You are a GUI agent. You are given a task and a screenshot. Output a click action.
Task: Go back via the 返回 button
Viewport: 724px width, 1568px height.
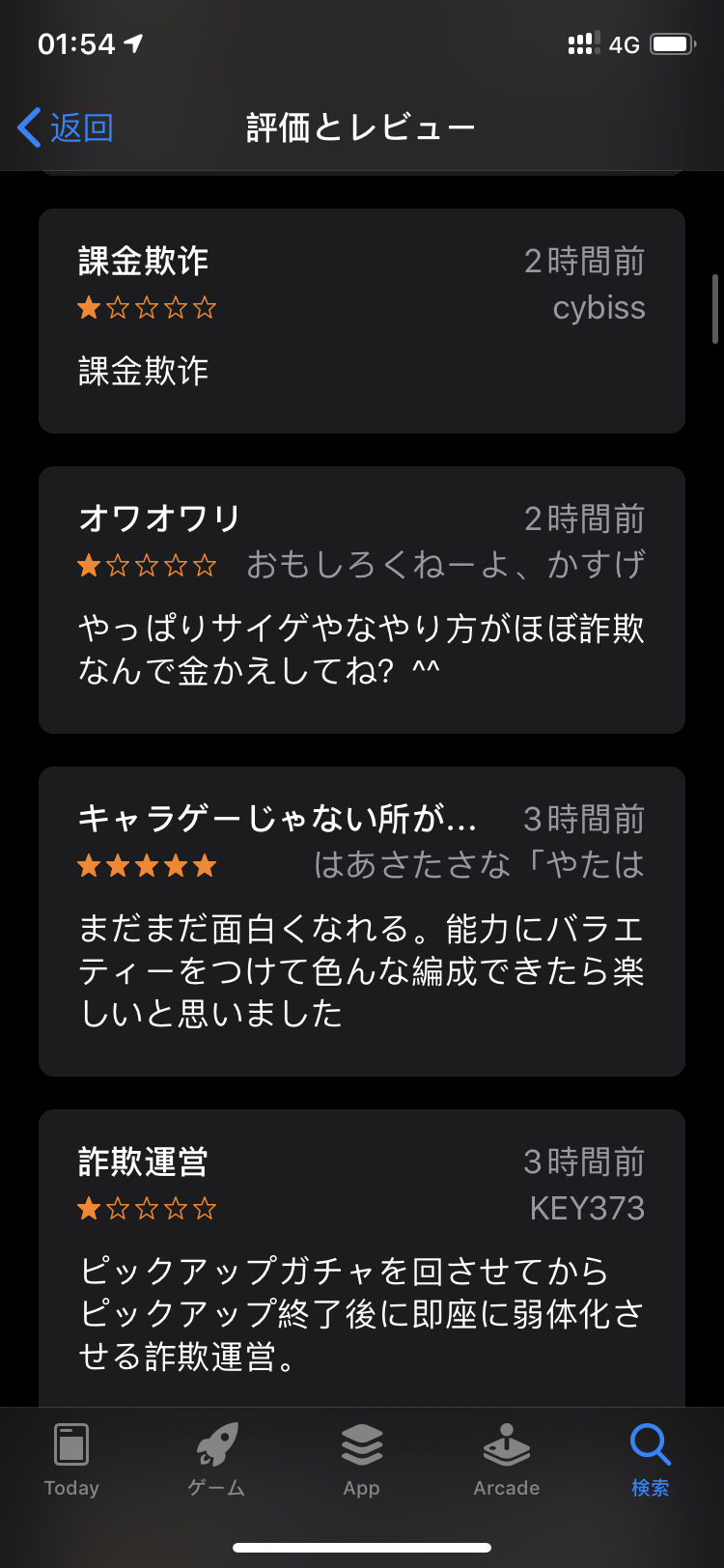(x=66, y=127)
